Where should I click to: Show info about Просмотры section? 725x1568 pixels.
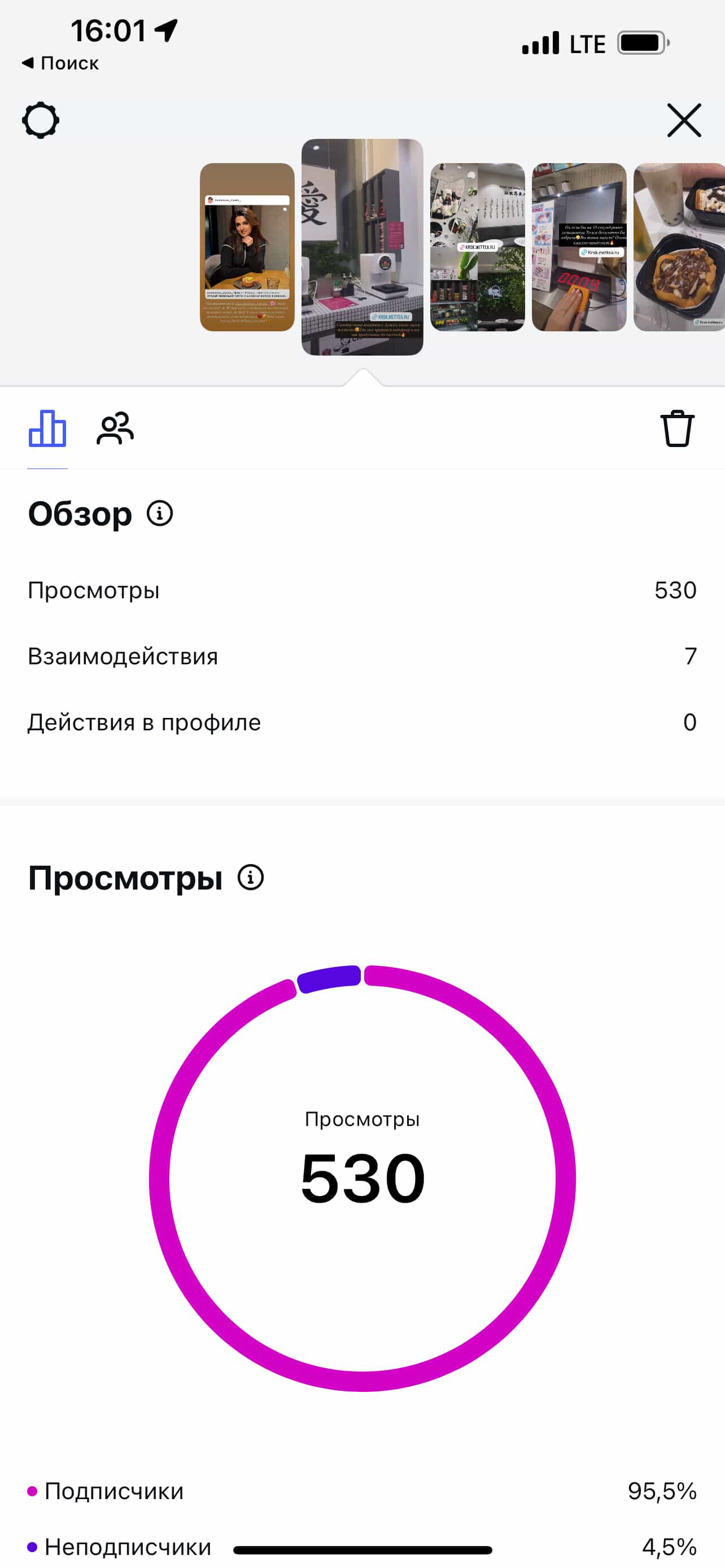click(x=251, y=878)
